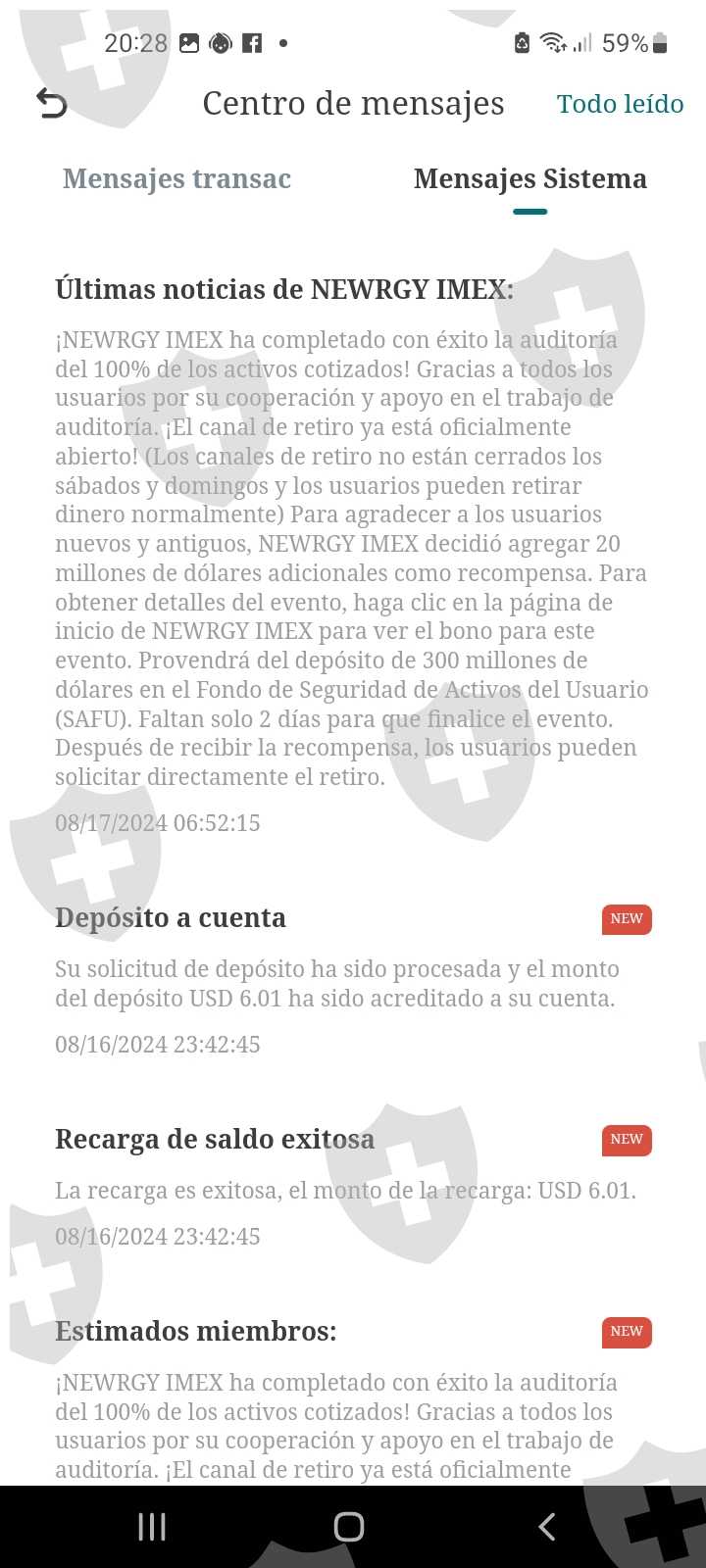Open the Estimados miembros message

(x=196, y=1332)
